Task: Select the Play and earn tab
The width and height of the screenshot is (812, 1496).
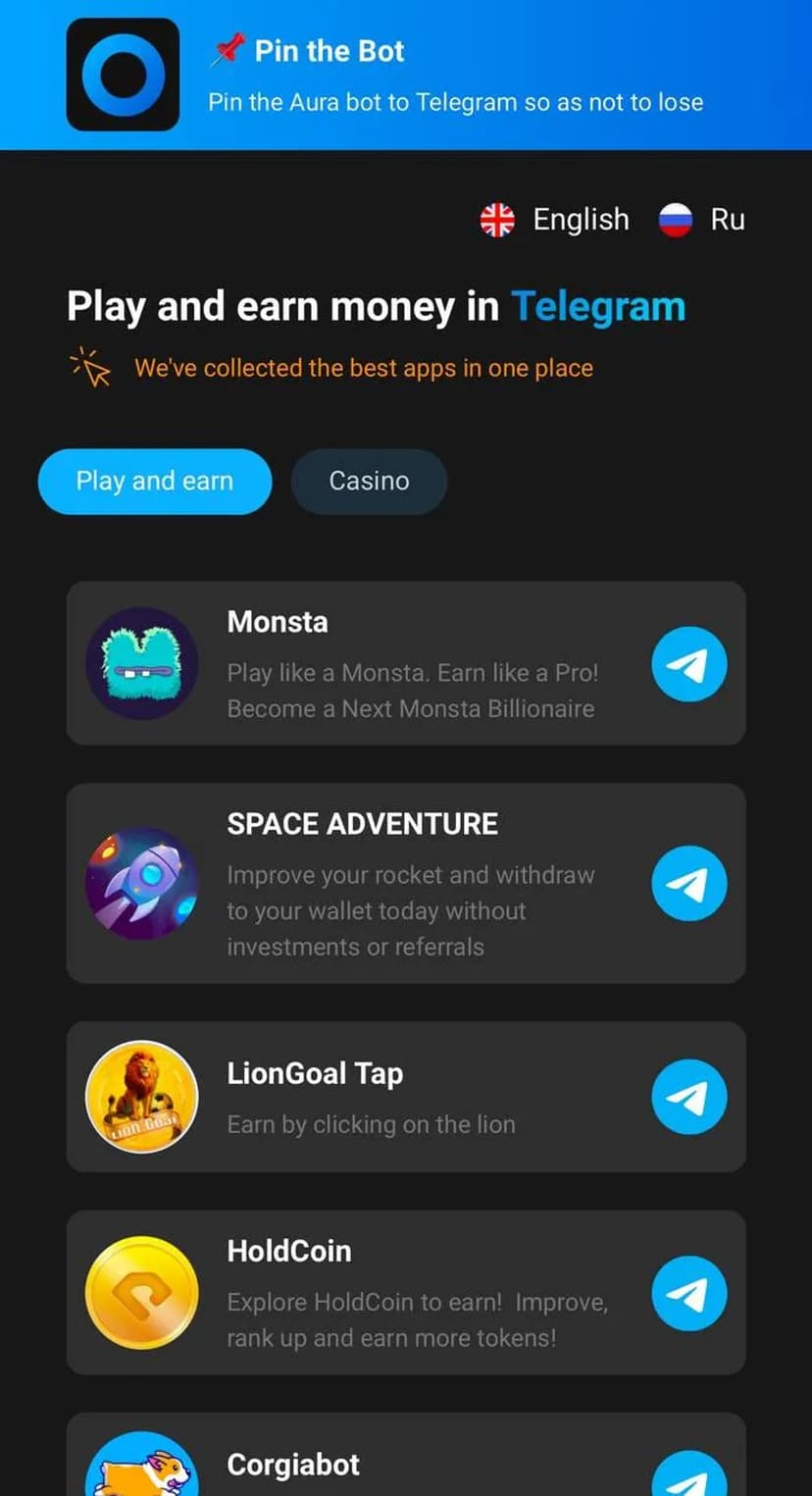Action: (154, 482)
